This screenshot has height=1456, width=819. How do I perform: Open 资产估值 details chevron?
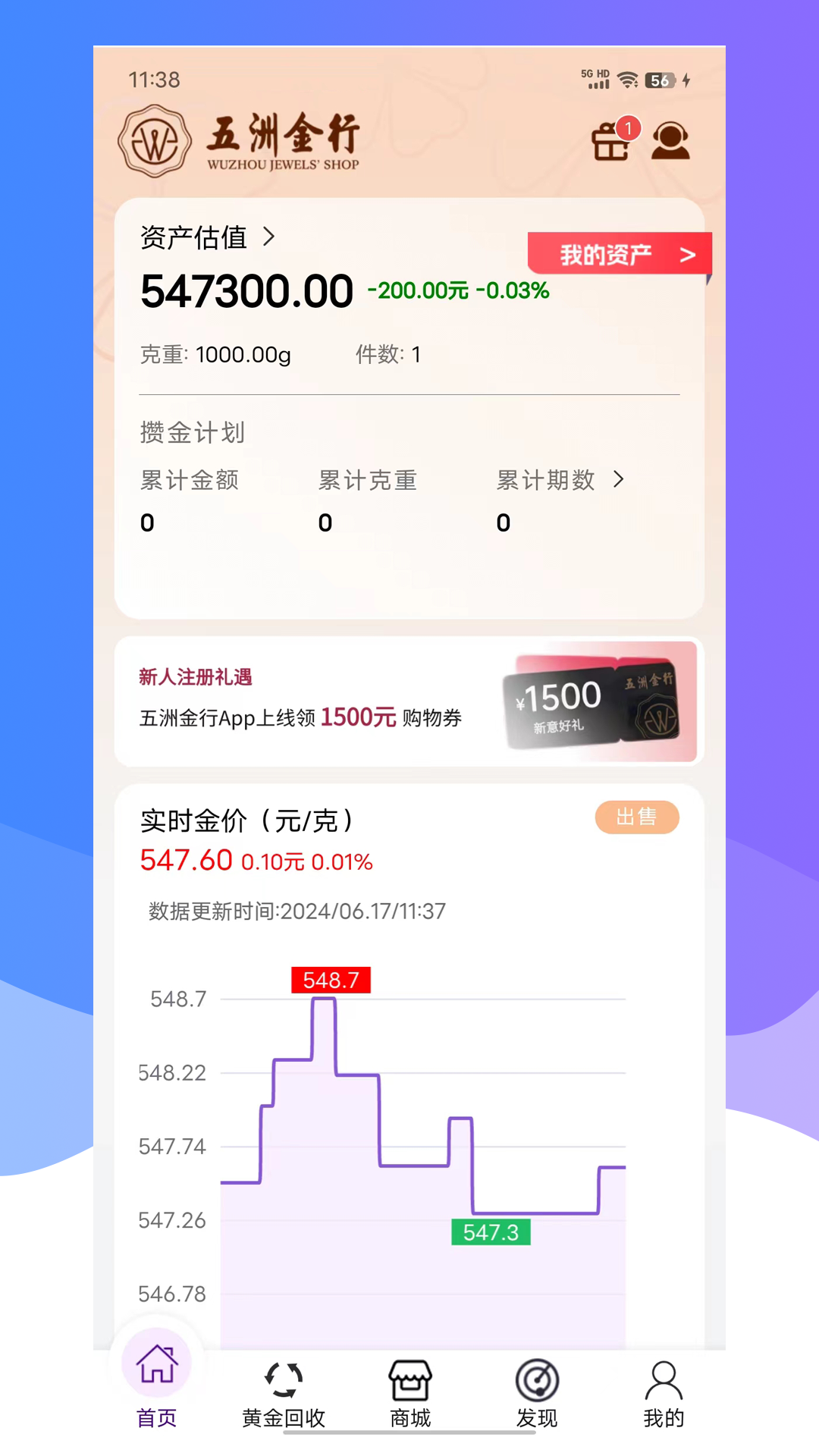coord(268,237)
